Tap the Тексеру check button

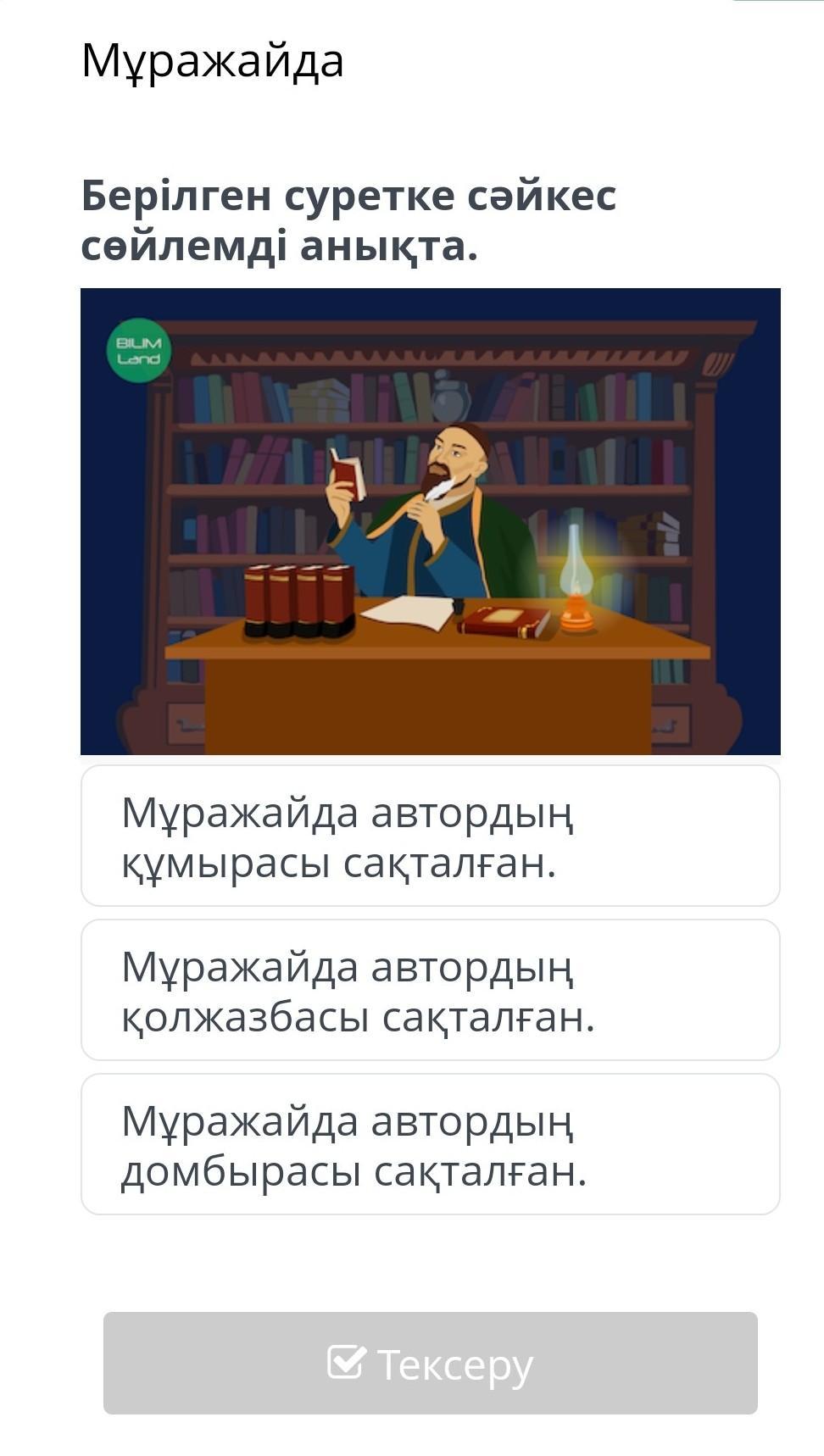(x=430, y=1363)
